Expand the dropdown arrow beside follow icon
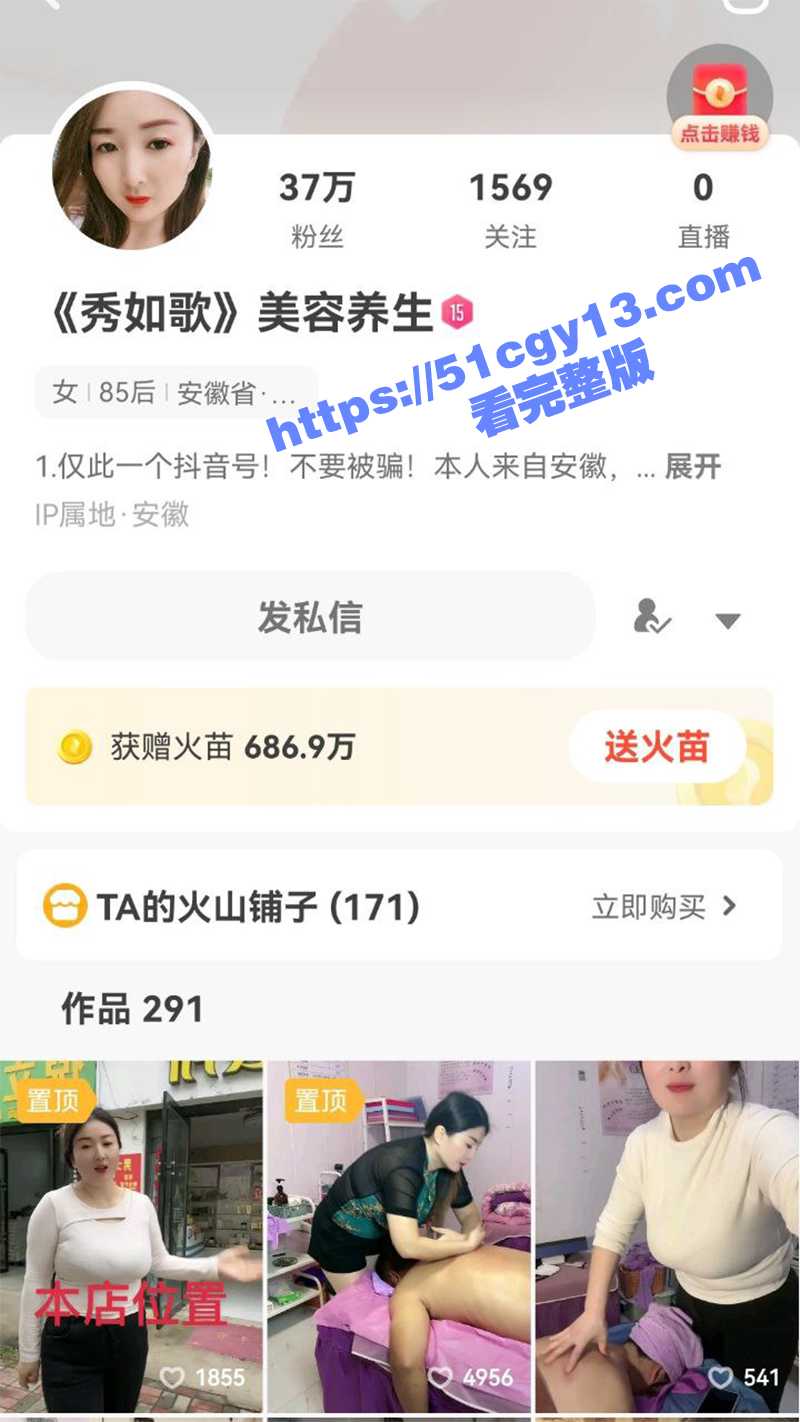Viewport: 800px width, 1422px height. tap(727, 621)
